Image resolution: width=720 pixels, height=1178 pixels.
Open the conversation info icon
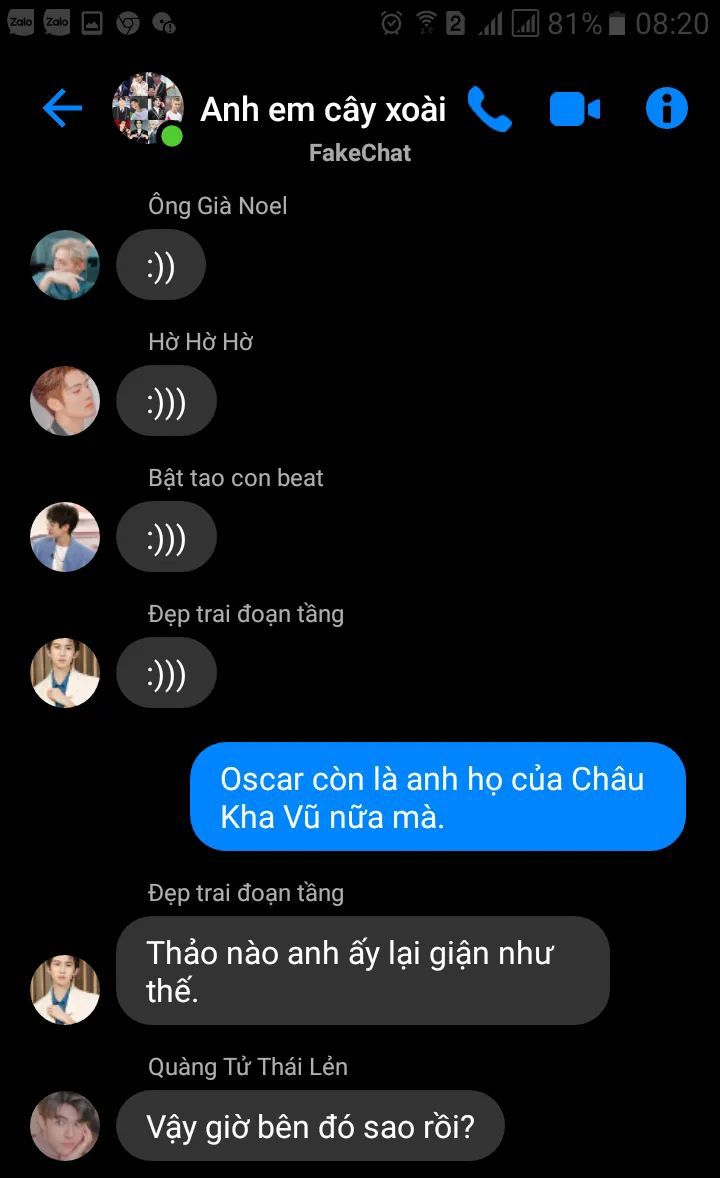667,108
